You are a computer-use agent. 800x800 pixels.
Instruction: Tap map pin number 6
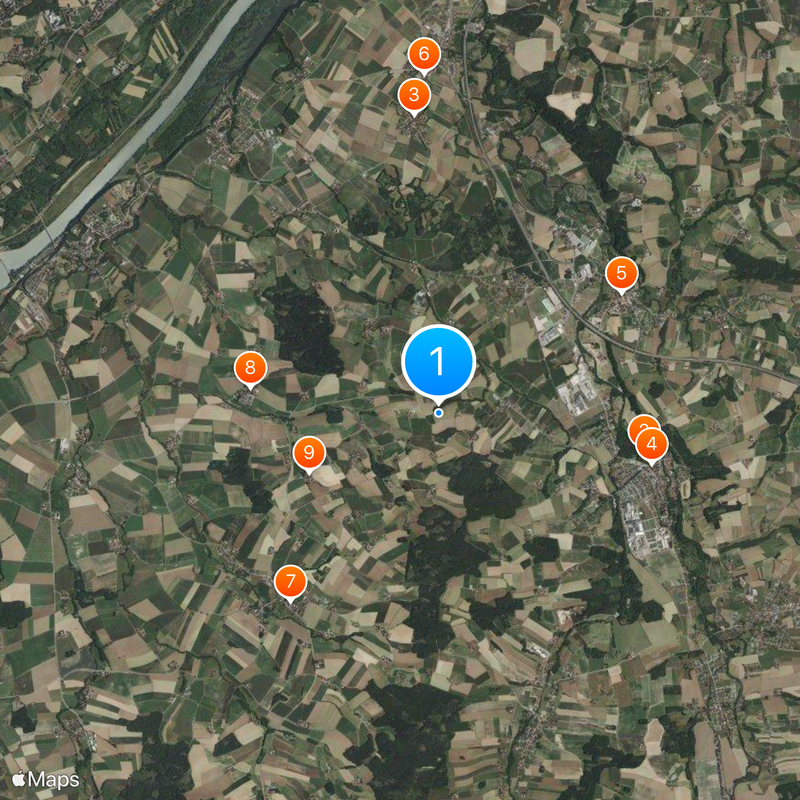424,54
